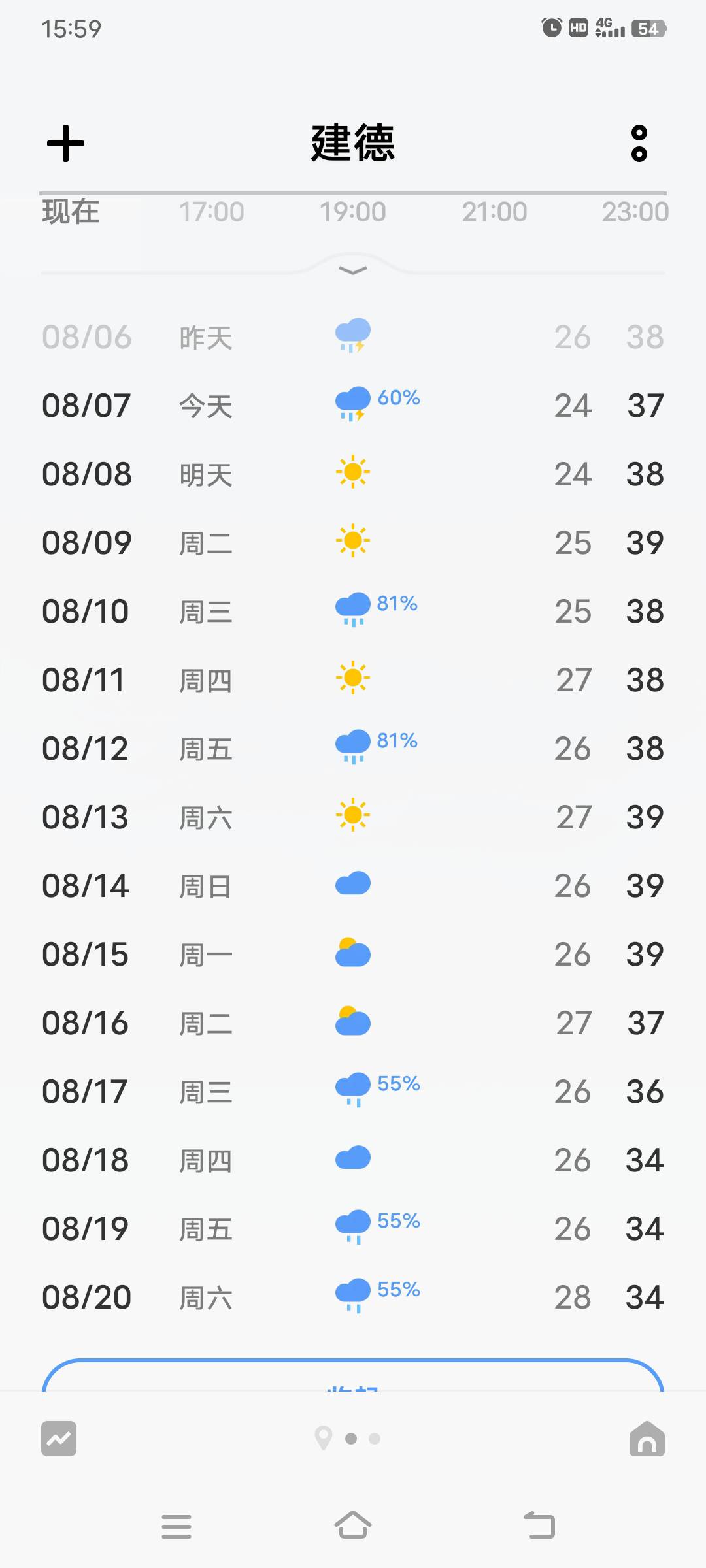This screenshot has height=1568, width=706.
Task: Tap the collapse button under the forecast list
Action: (353, 1375)
